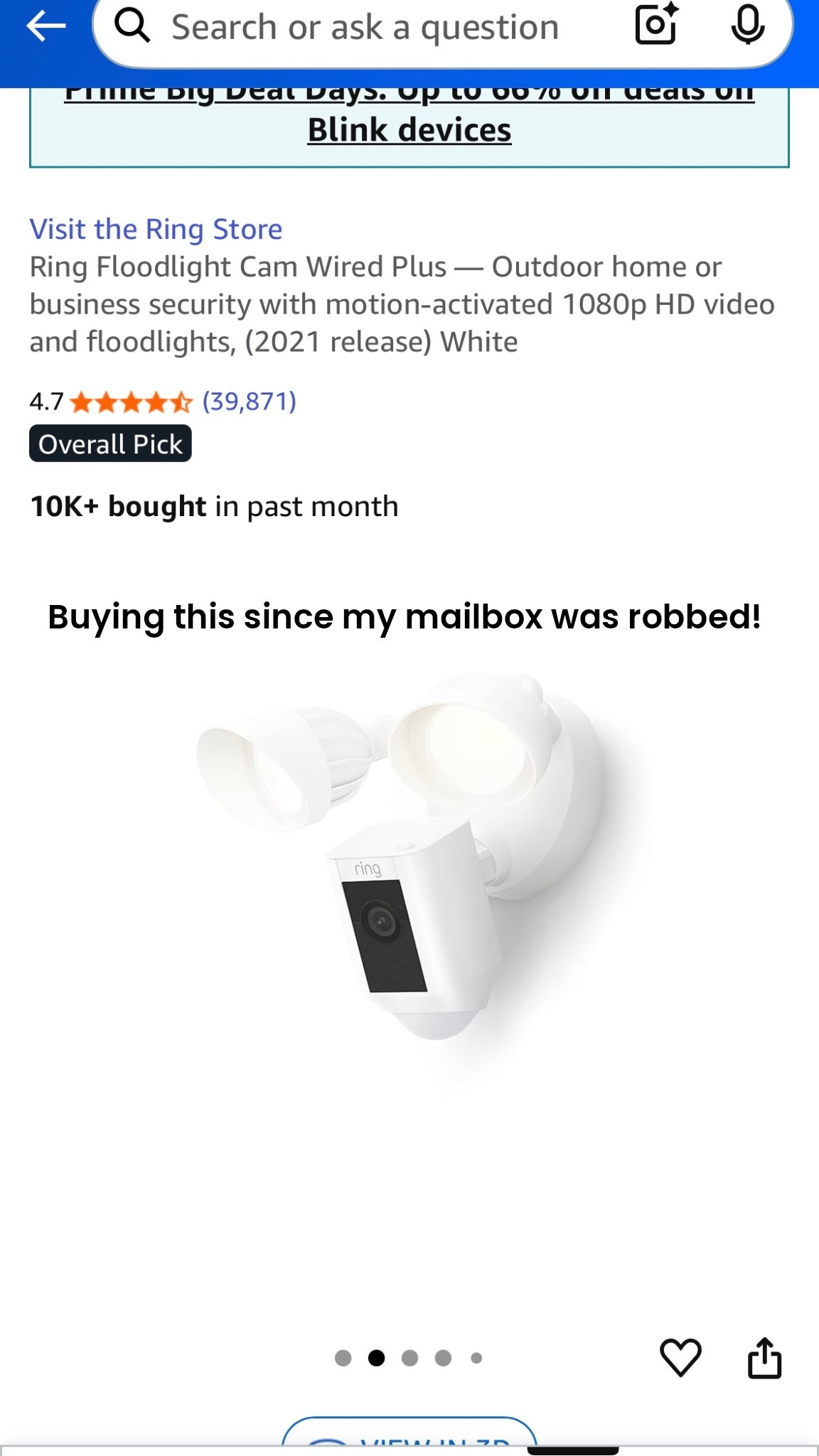Open Amazon Lens camera search
Viewport: 819px width, 1456px height.
coord(655,27)
